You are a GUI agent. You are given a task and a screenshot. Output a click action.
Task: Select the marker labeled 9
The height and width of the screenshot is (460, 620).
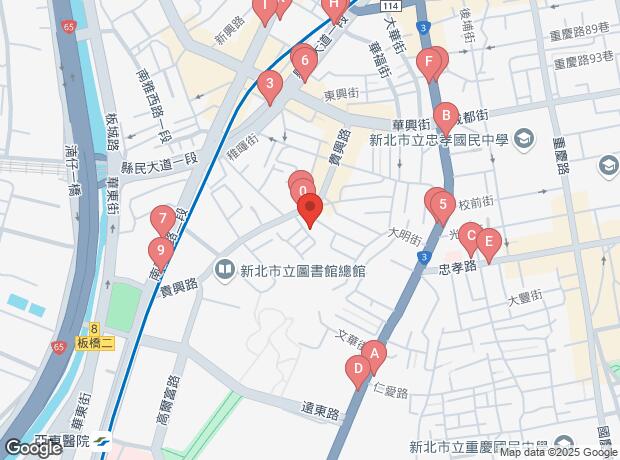point(158,249)
